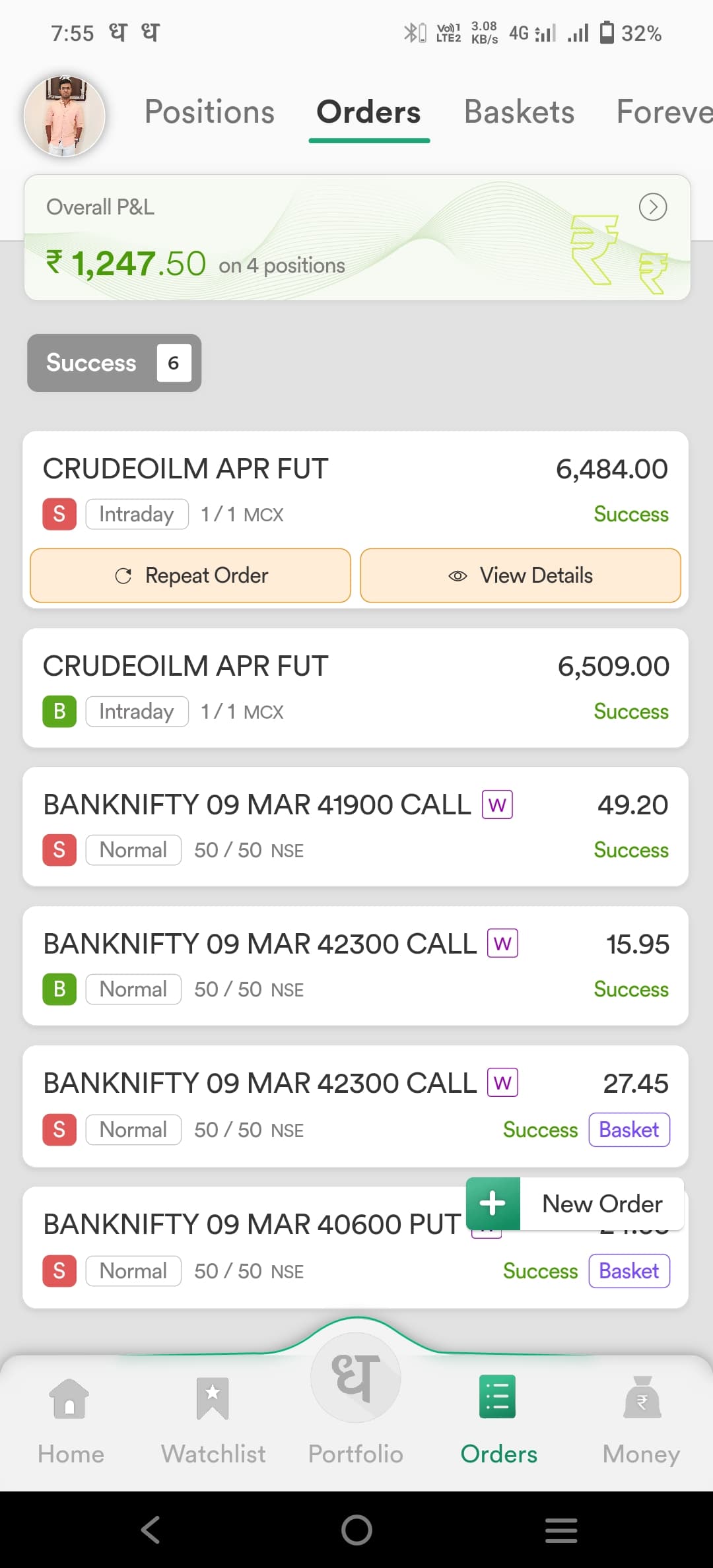Open the profile avatar picture
The image size is (713, 1568).
point(65,116)
